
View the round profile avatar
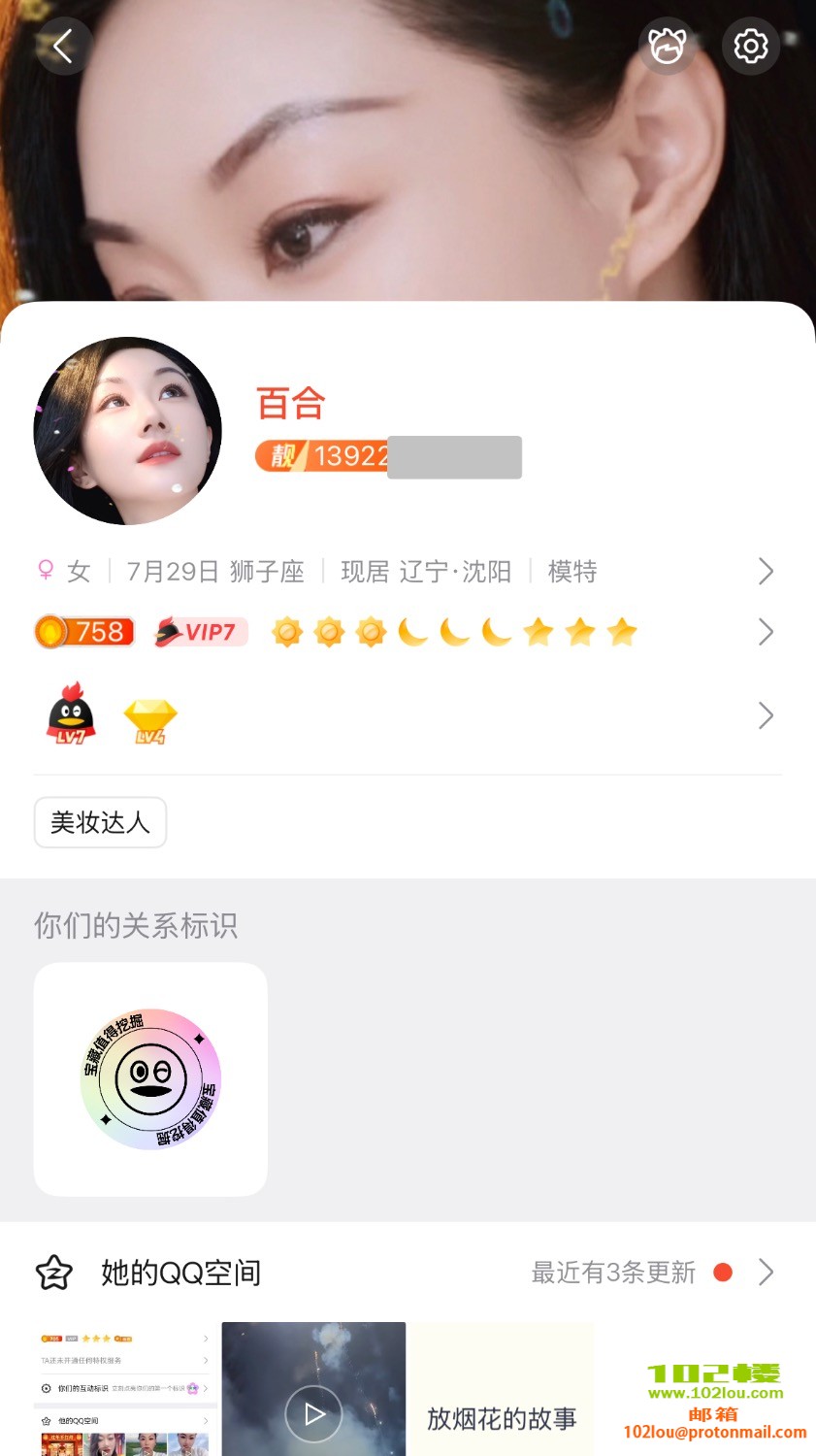point(127,431)
